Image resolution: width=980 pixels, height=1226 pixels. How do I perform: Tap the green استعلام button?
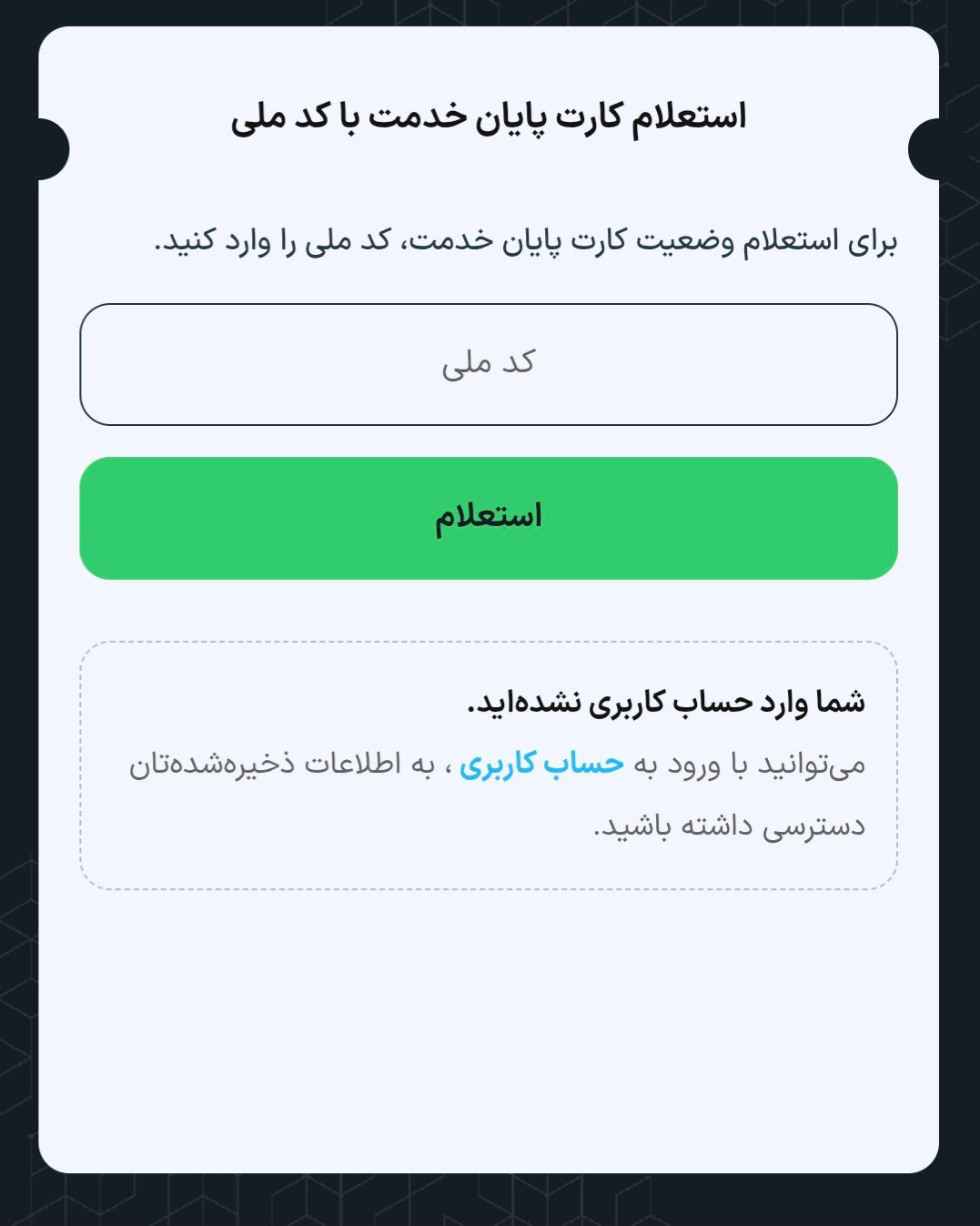[489, 518]
